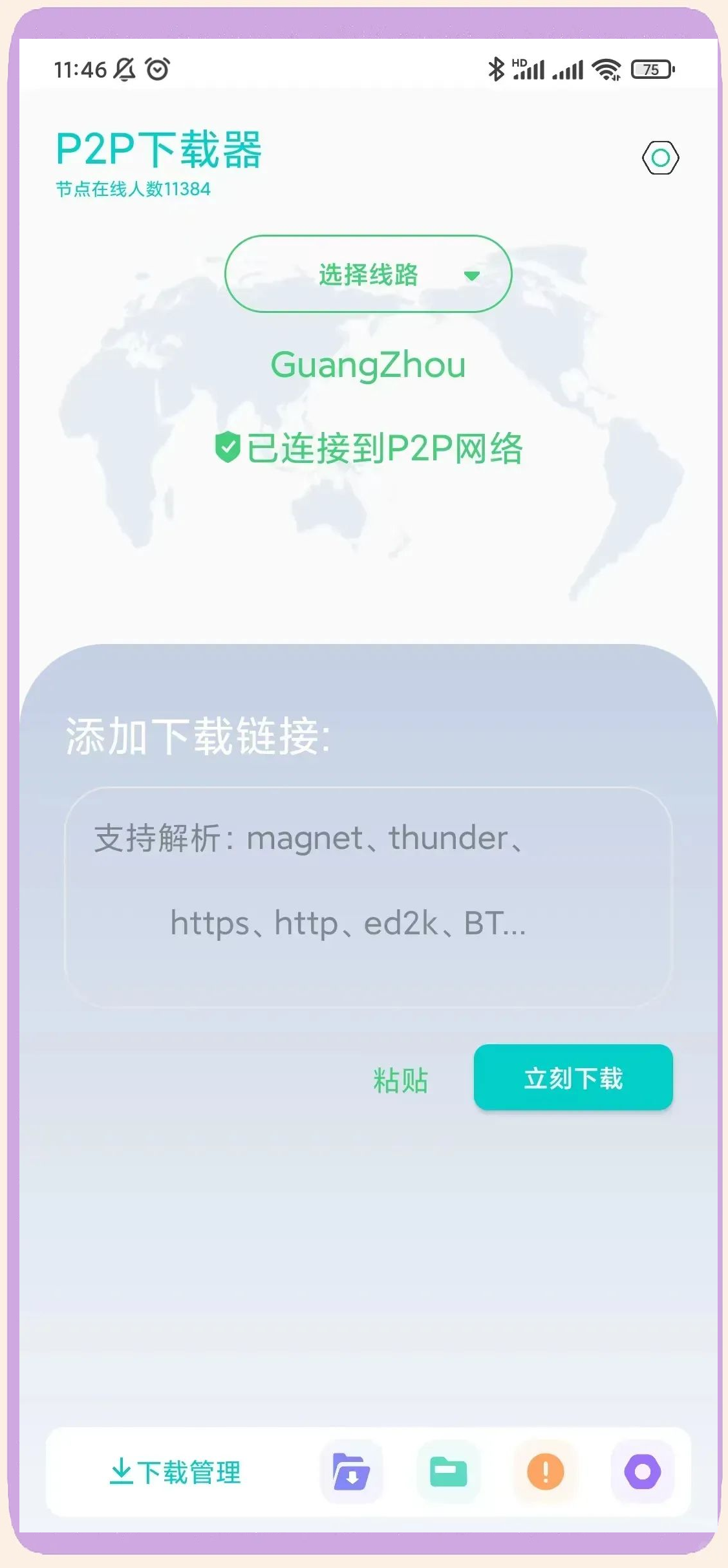Open settings via the hexagon icon
The height and width of the screenshot is (1568, 728).
pos(660,158)
